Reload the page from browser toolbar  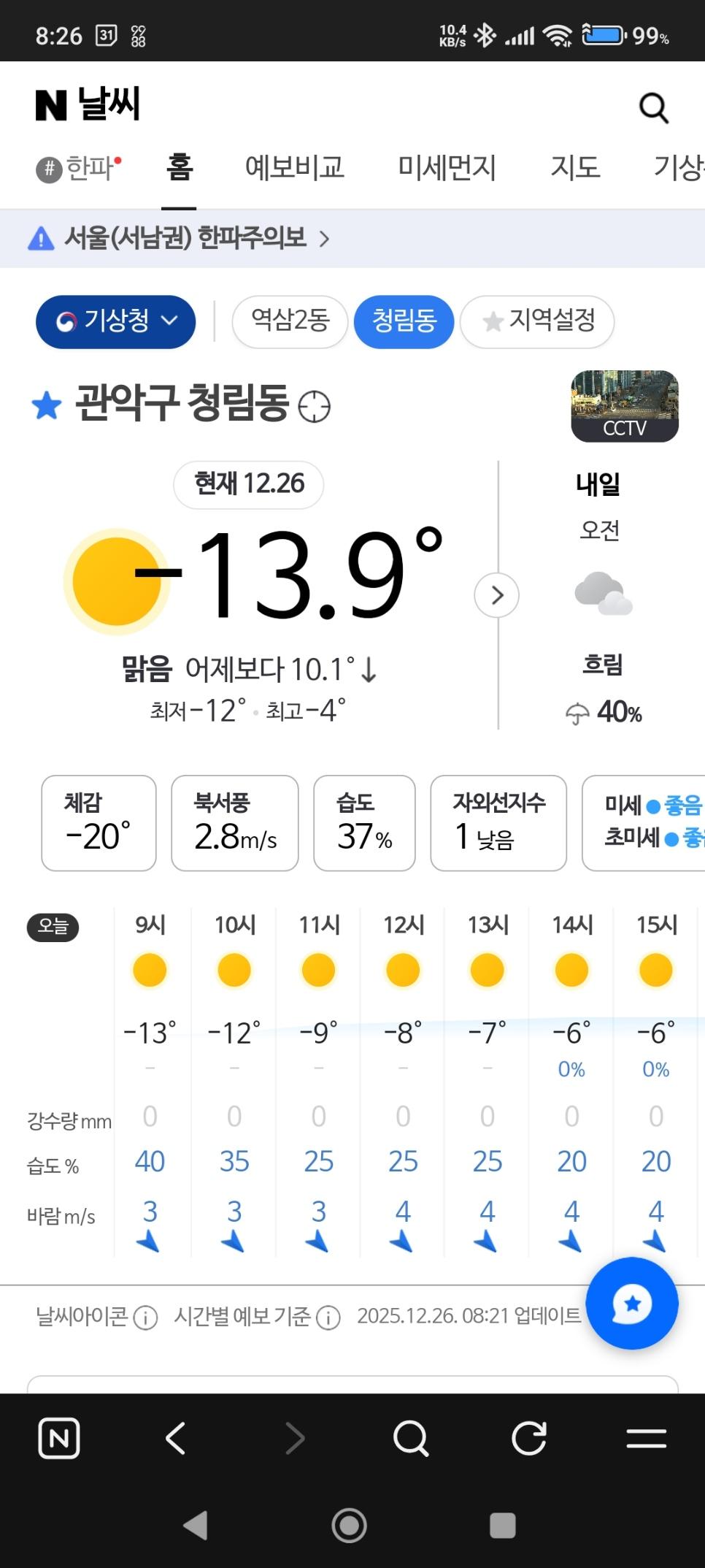point(528,1439)
